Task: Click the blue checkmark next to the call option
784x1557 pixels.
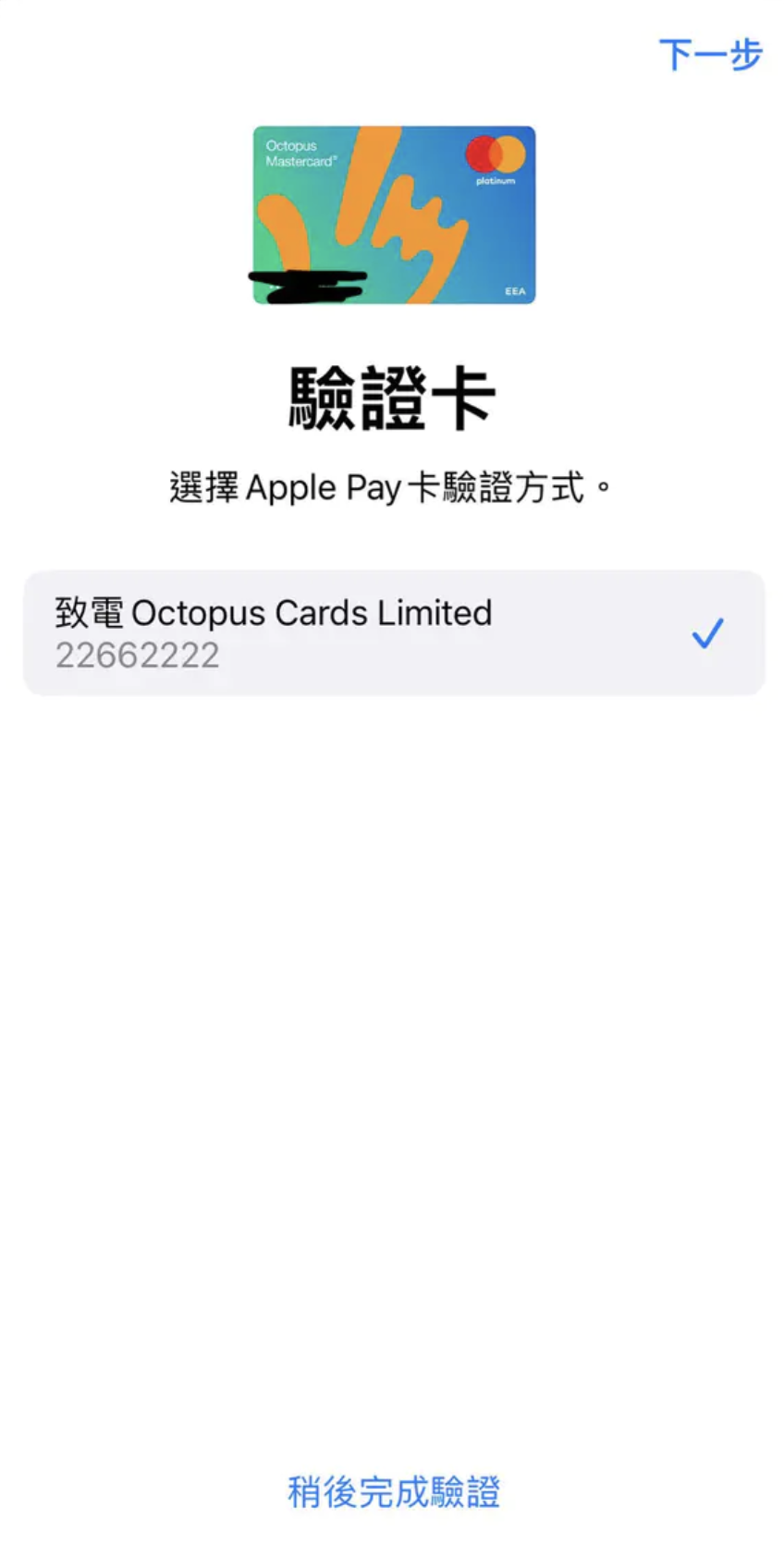Action: 707,632
